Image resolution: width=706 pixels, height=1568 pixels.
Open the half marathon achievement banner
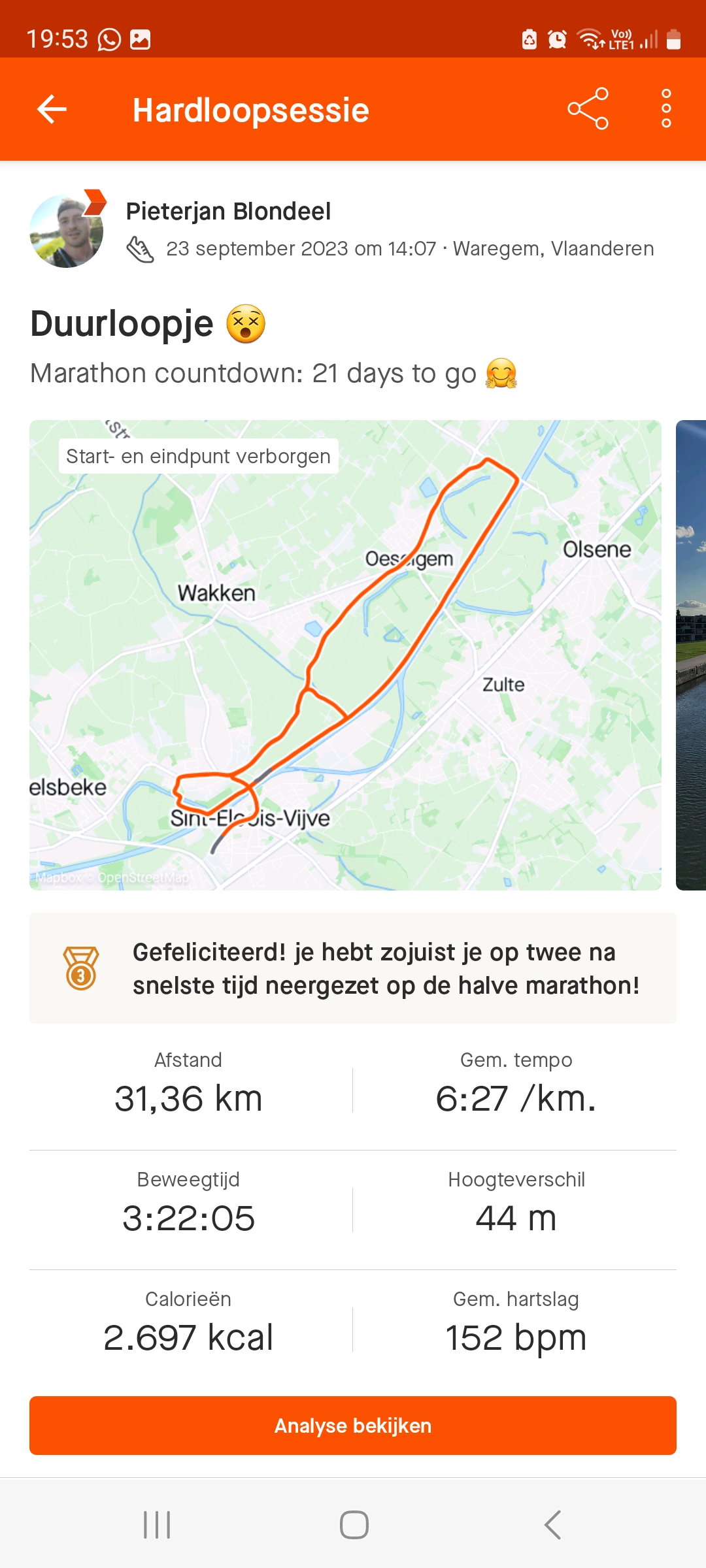pos(353,968)
